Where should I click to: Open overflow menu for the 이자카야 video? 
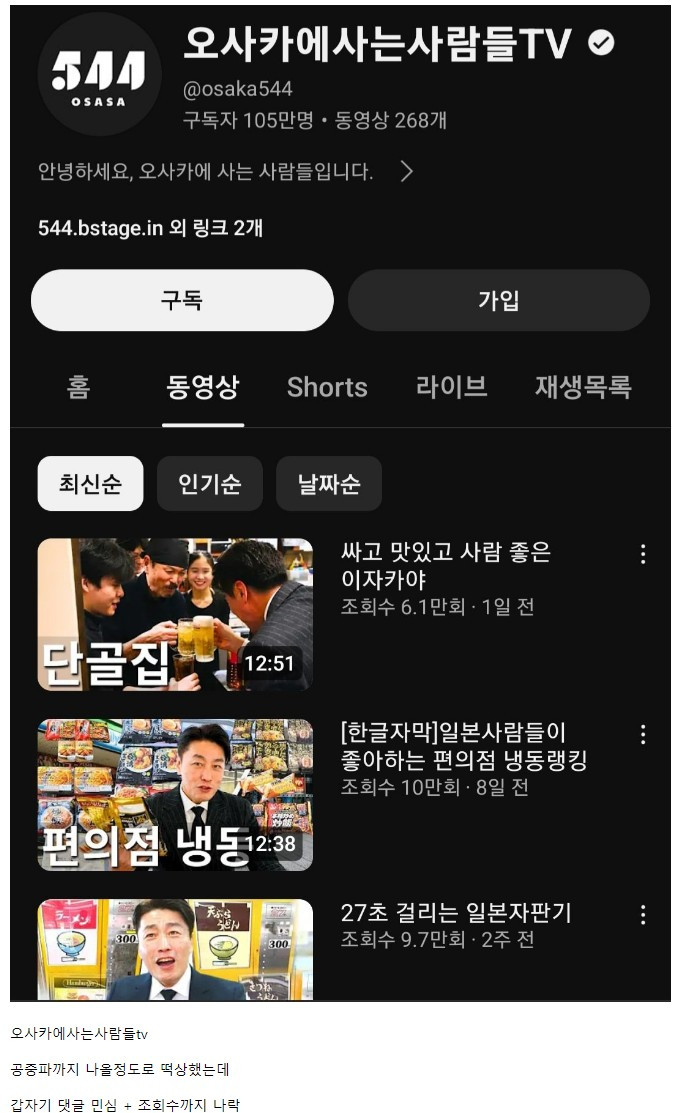(643, 554)
